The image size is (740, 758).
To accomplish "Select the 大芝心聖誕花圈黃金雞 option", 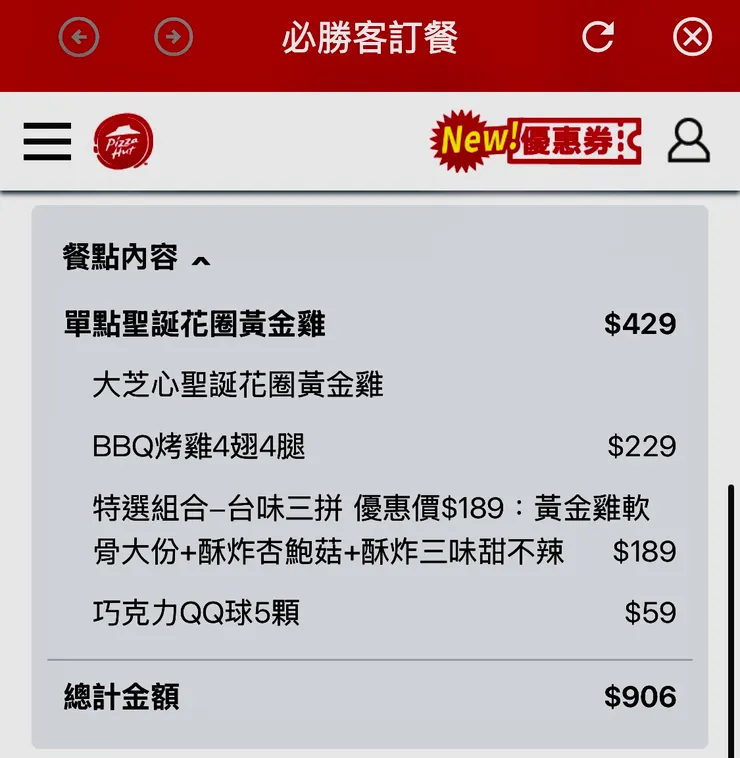I will click(x=239, y=384).
